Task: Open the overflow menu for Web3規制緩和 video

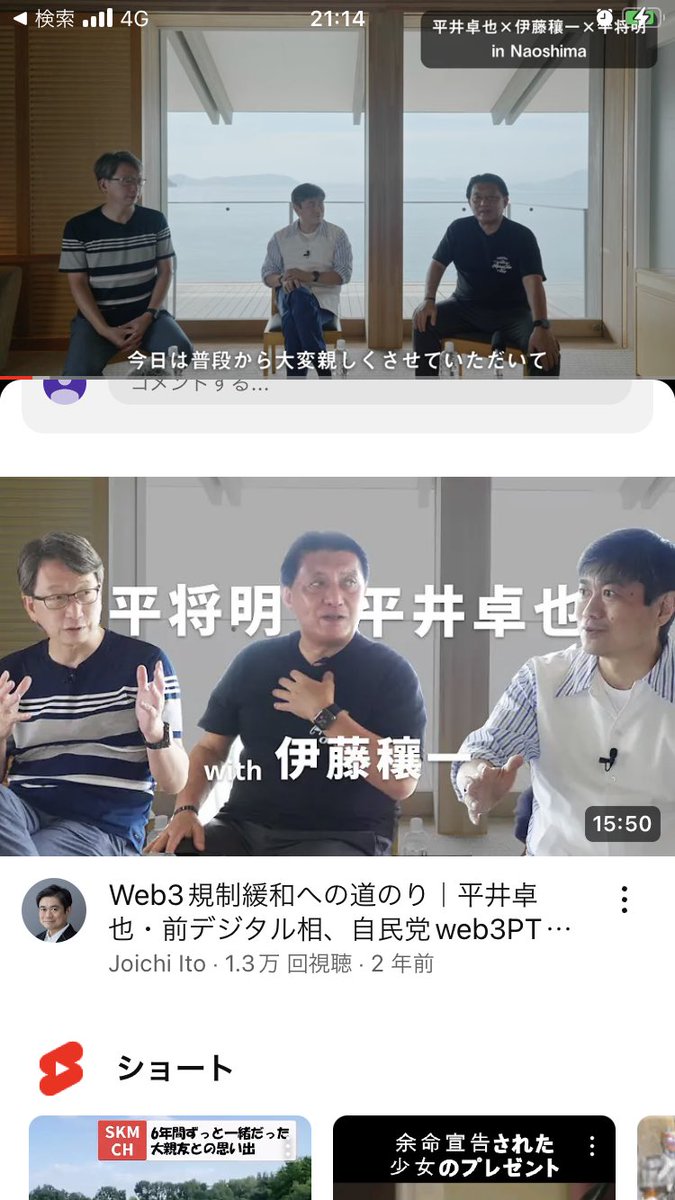Action: (x=624, y=898)
